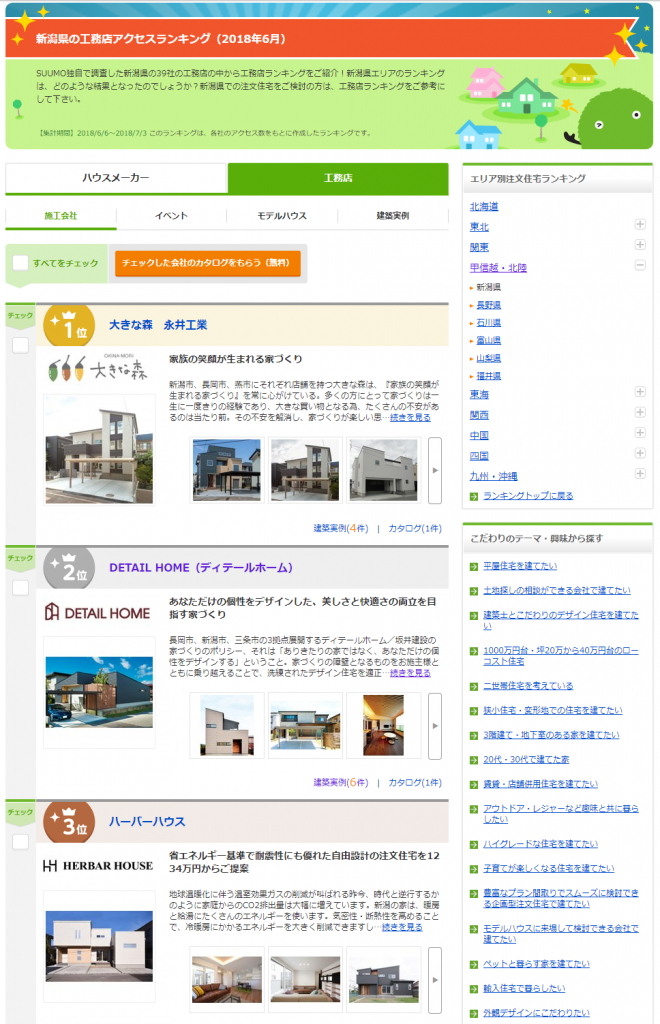Select the 工務店 tab
Screen dimensions: 660x1024
pos(338,178)
